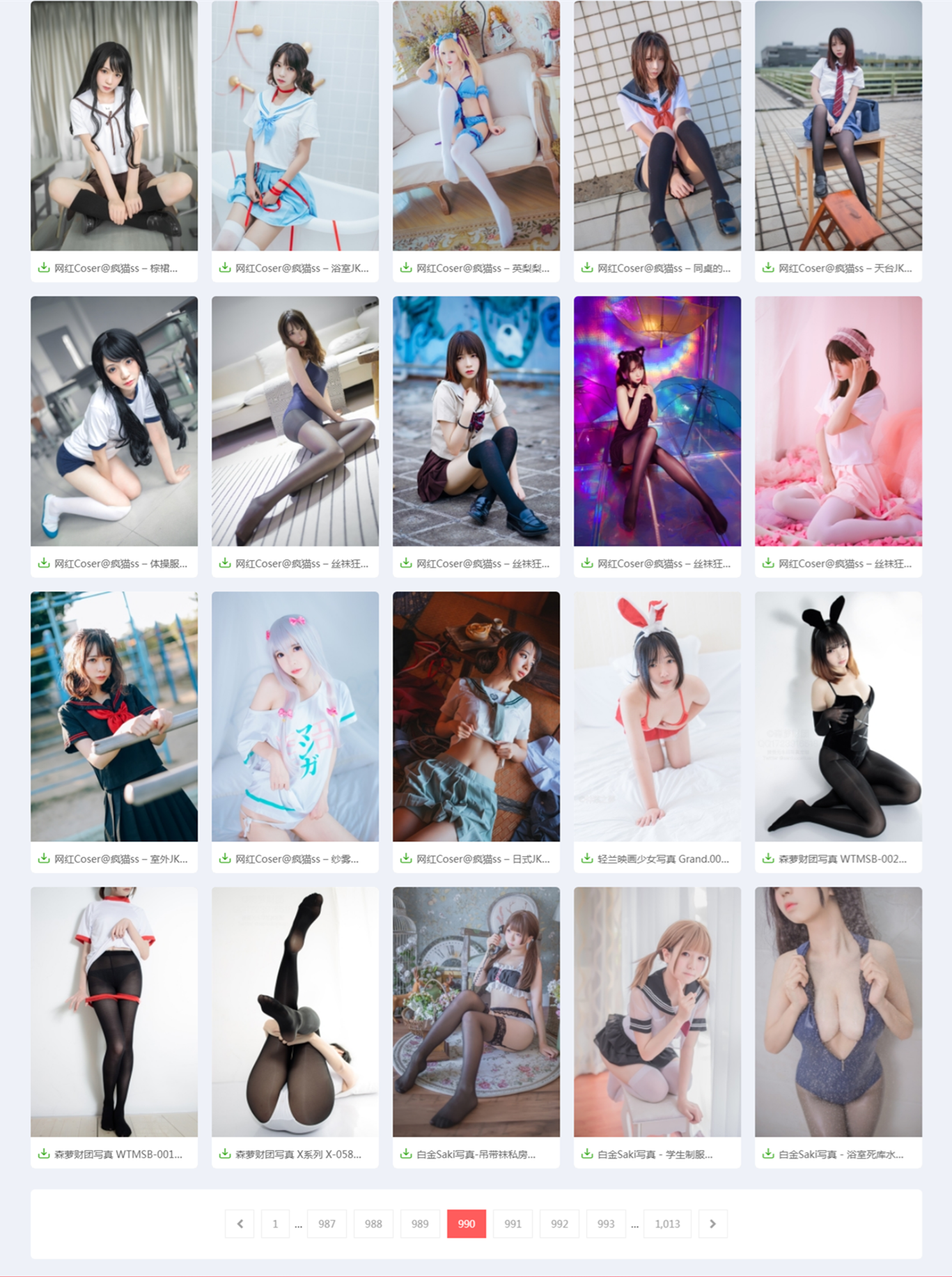The width and height of the screenshot is (952, 1277).
Task: Go to page 993
Action: tap(606, 1223)
